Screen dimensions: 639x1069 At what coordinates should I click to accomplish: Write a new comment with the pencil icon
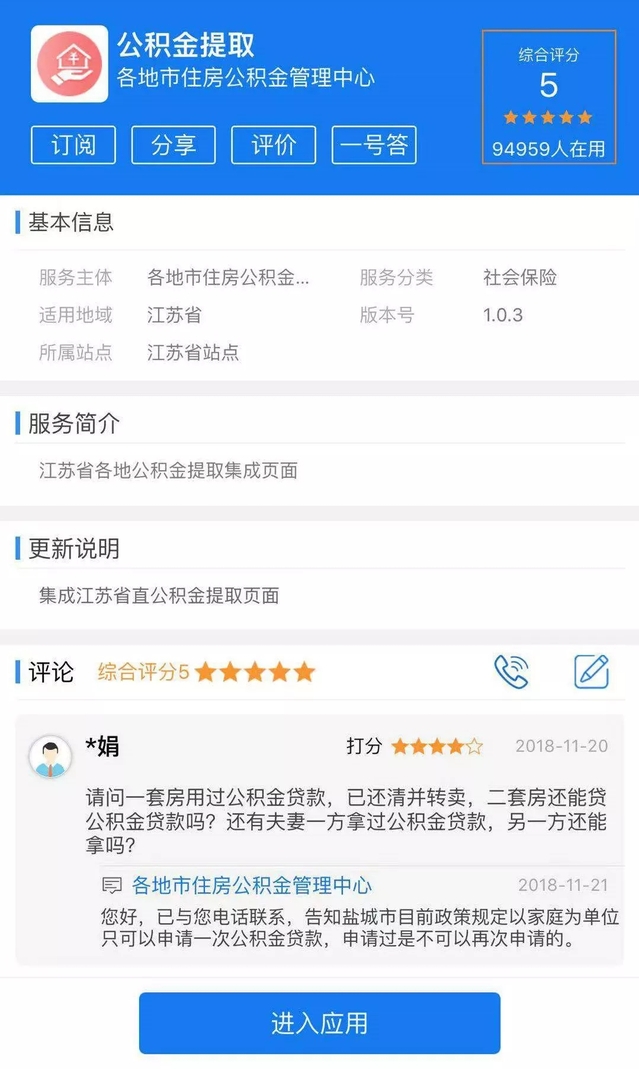[591, 671]
